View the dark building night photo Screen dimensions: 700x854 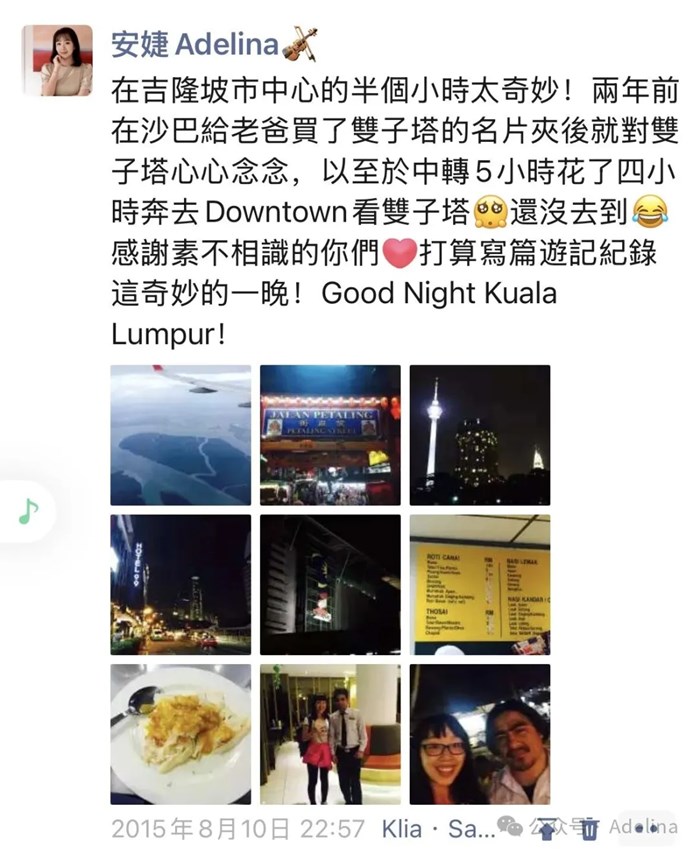(x=330, y=584)
